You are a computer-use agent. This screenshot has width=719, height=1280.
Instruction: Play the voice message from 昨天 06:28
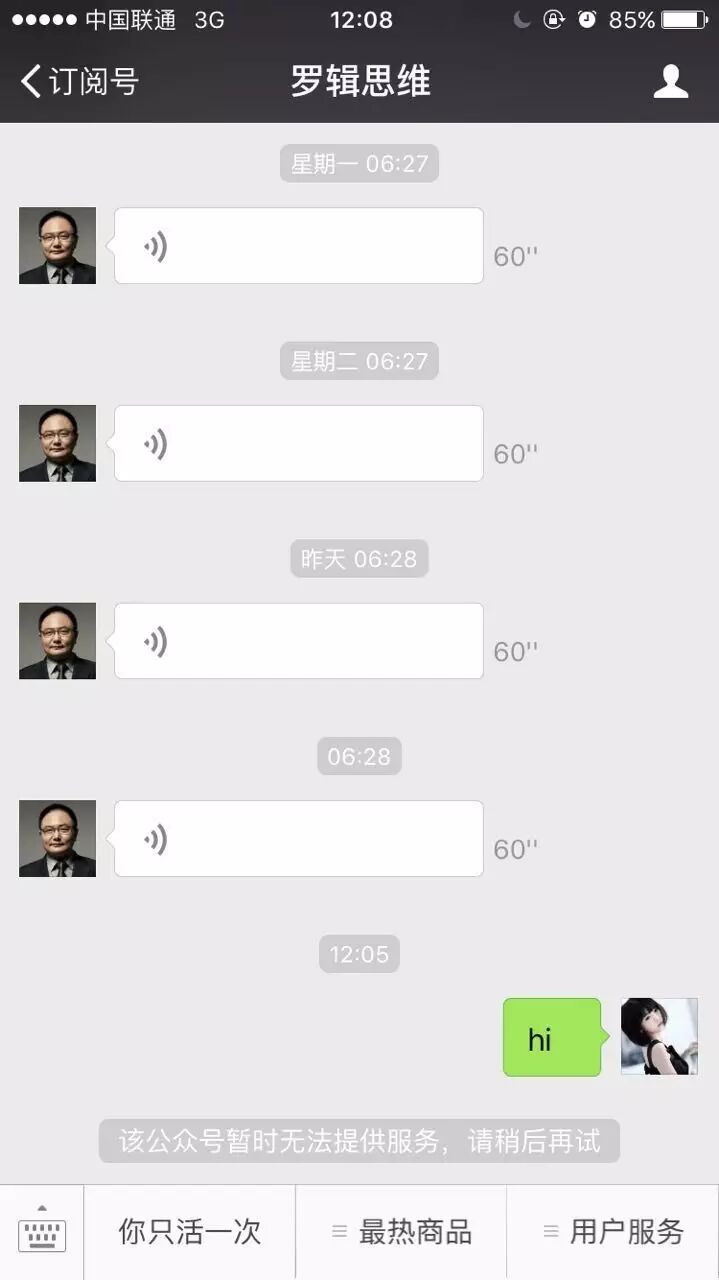pos(298,641)
